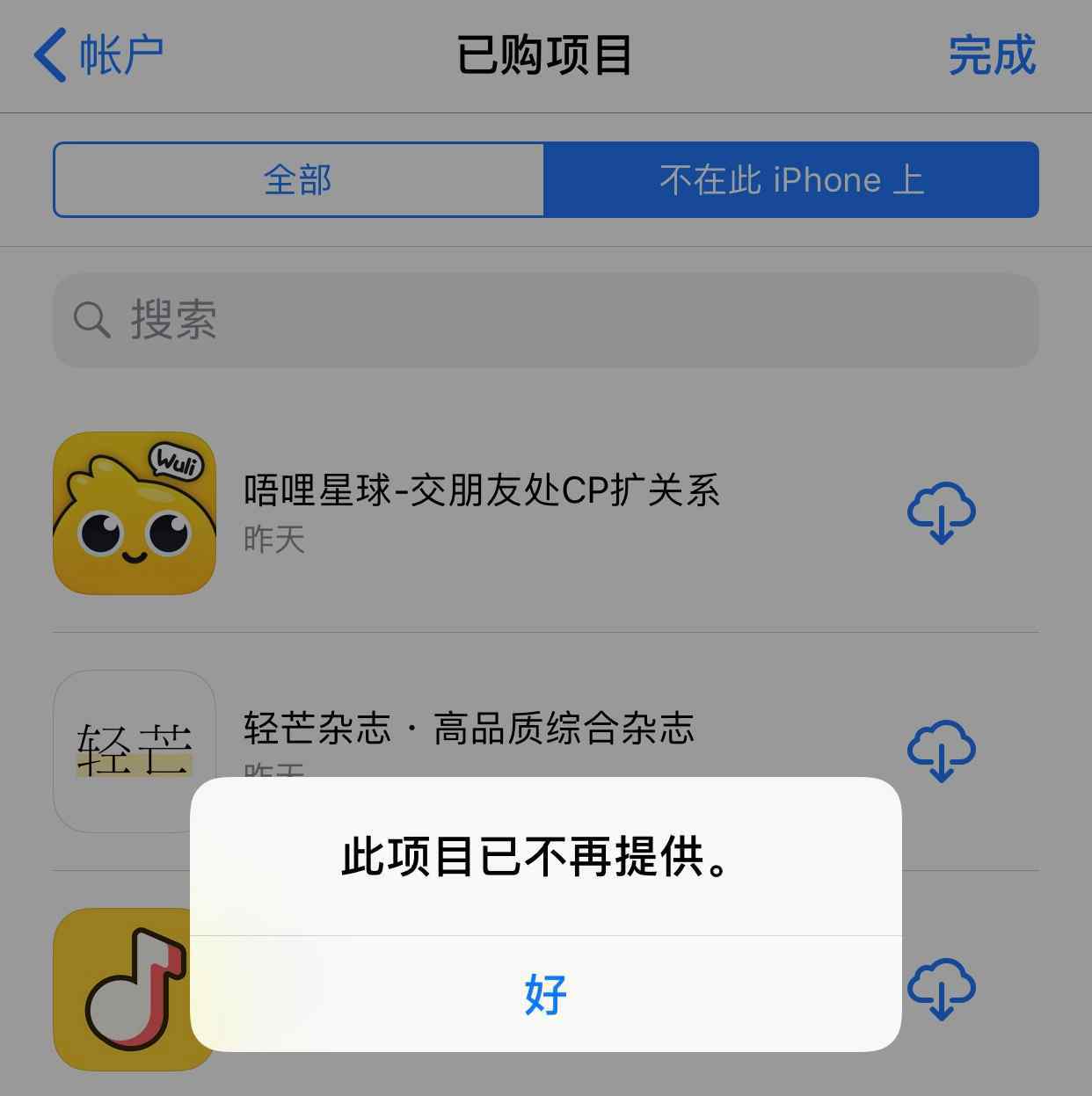The image size is (1092, 1096).
Task: Go back to 帐户
Action: [x=98, y=54]
